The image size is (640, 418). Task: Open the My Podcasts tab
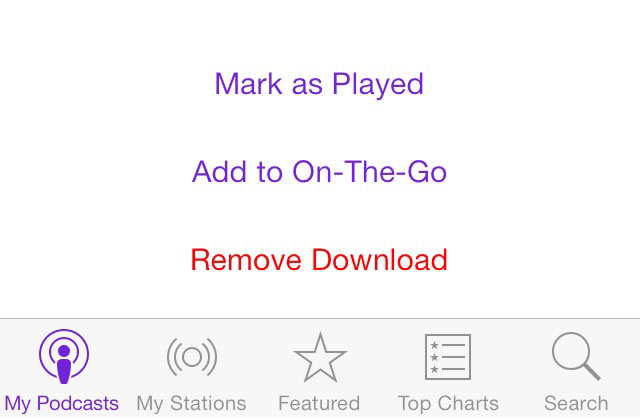(x=62, y=370)
